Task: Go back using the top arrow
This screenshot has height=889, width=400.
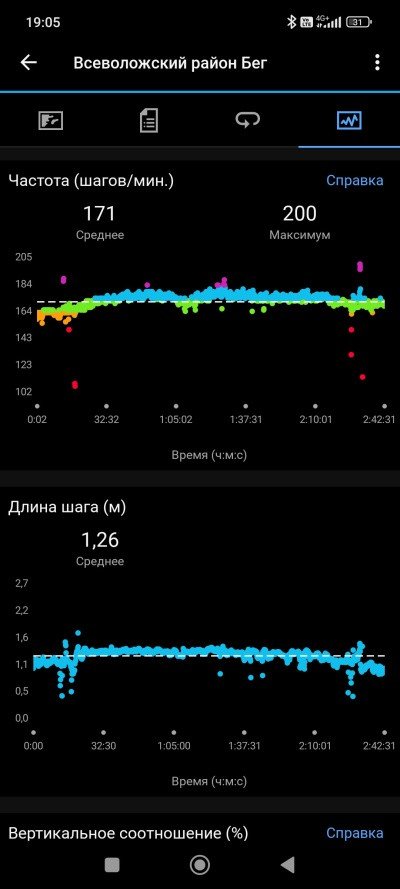Action: click(28, 62)
